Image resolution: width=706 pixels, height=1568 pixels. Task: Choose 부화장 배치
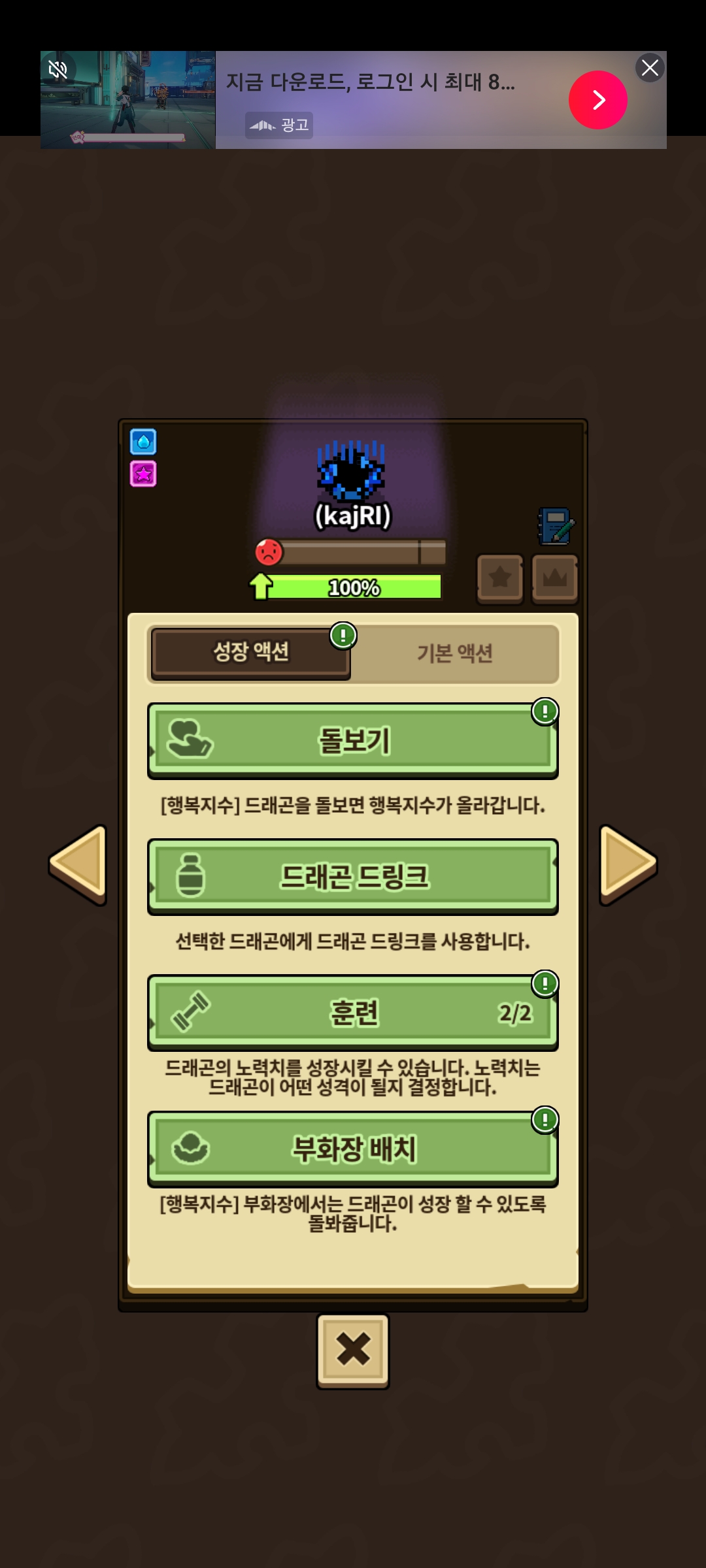(353, 1149)
